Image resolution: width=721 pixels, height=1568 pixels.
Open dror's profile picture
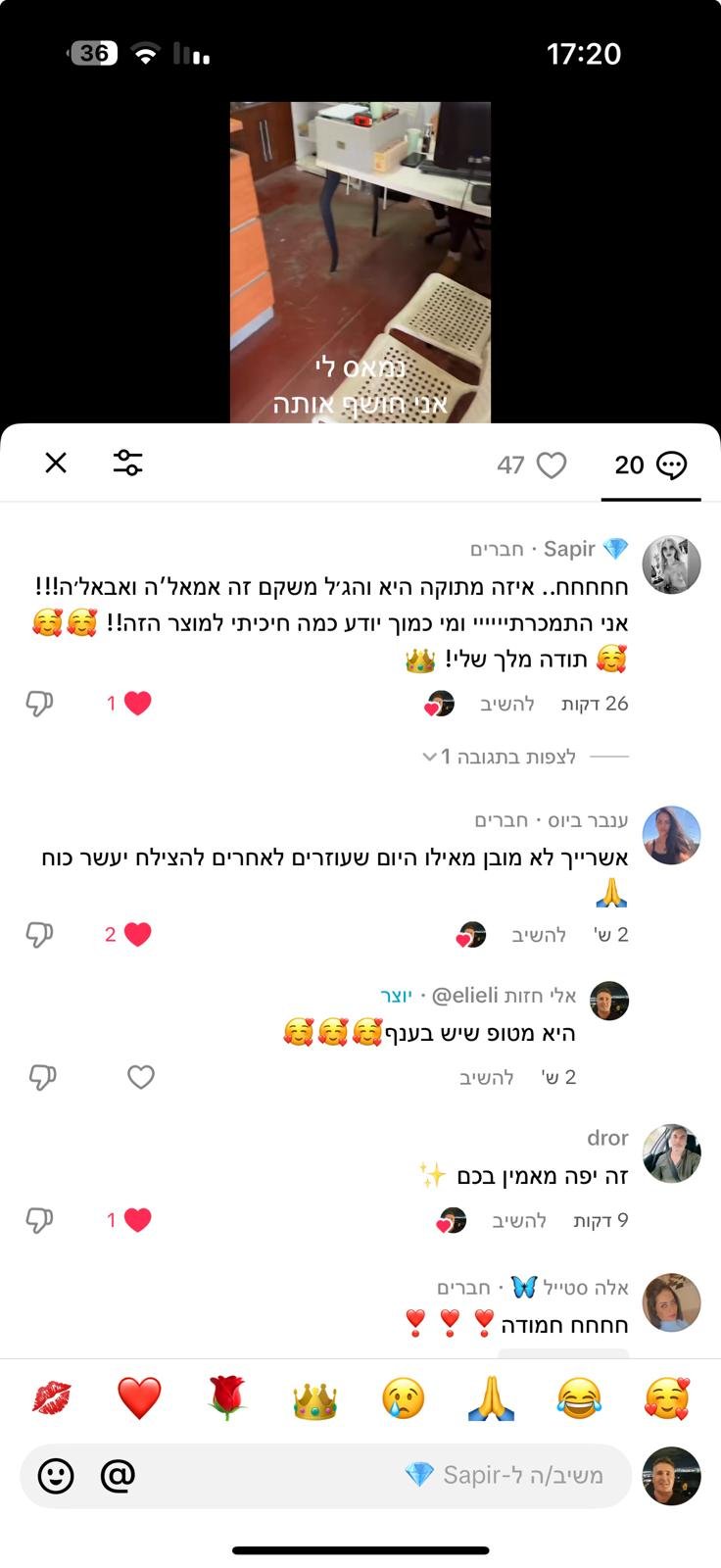671,1153
